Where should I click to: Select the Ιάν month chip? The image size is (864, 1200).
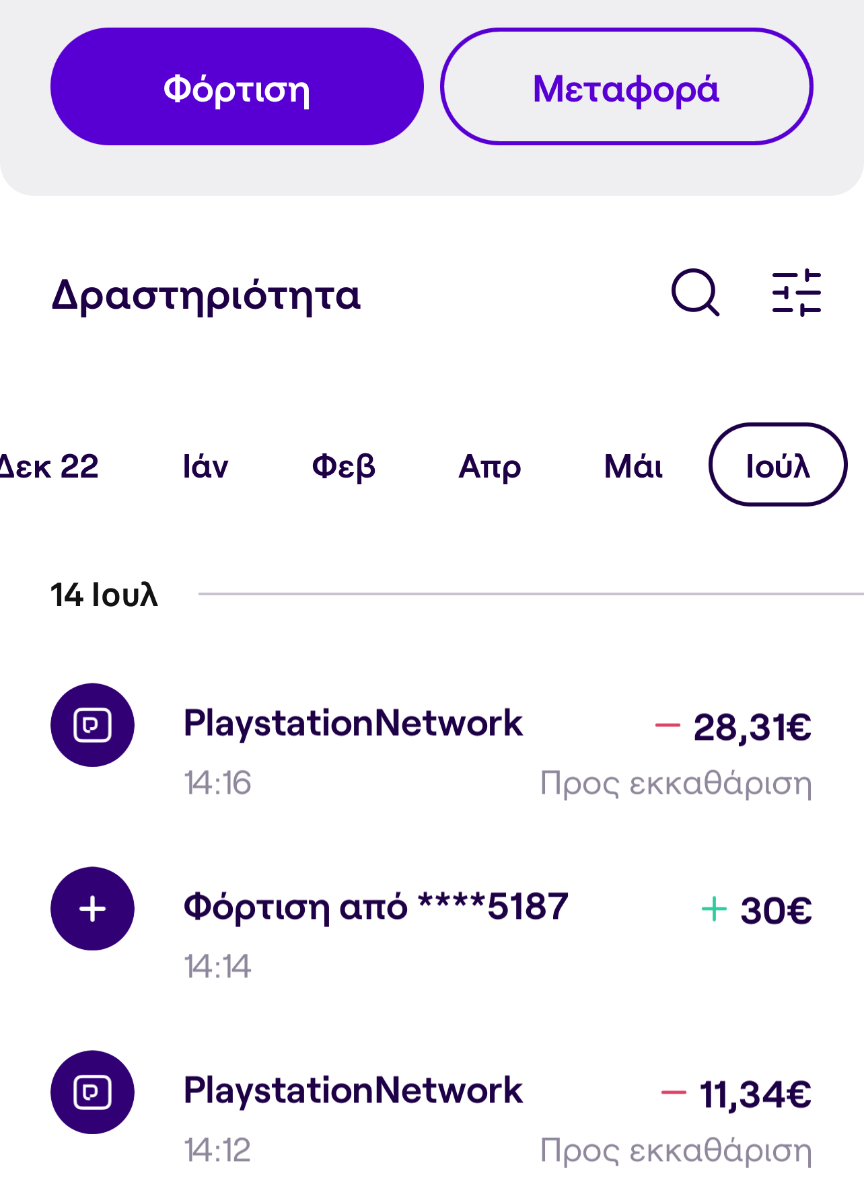[205, 466]
